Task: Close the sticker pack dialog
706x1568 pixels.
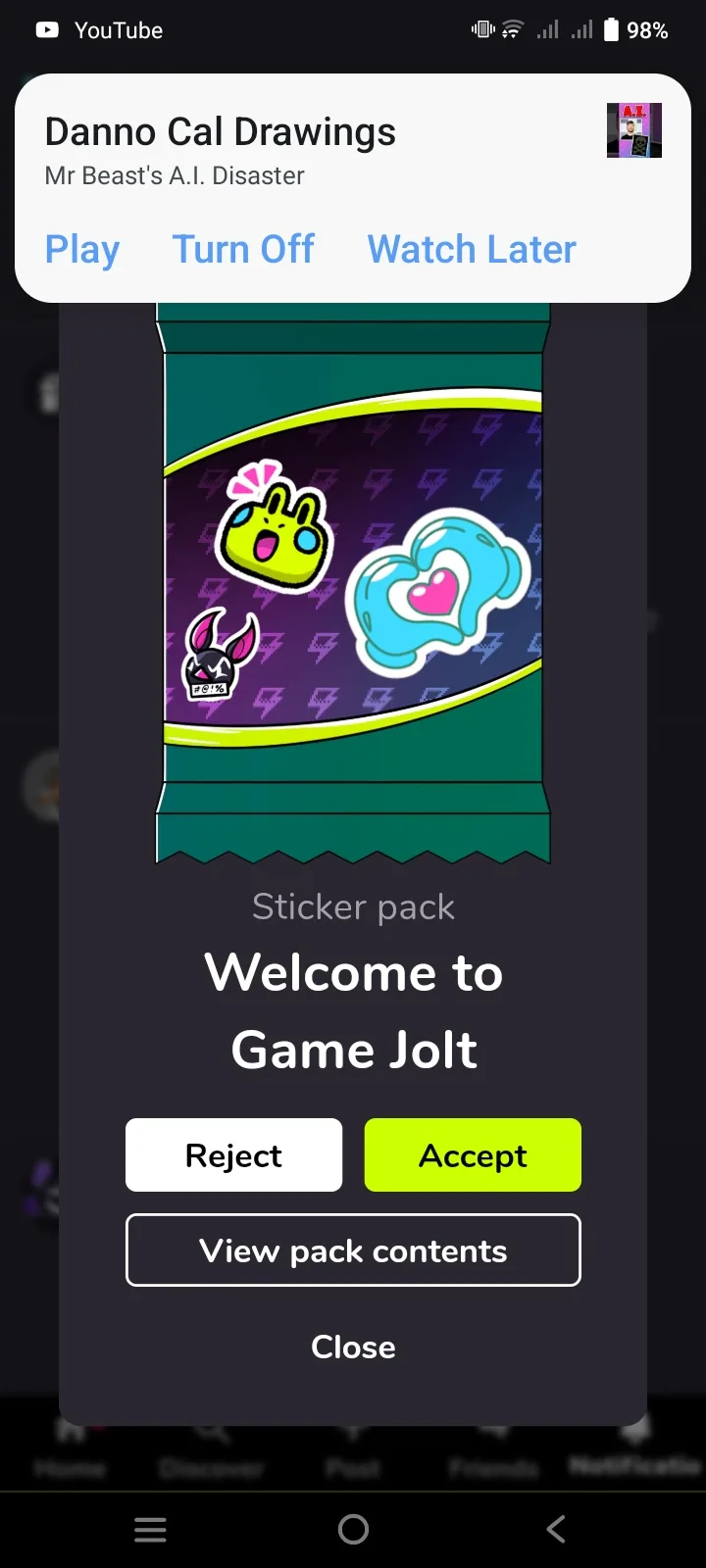Action: click(x=353, y=1347)
